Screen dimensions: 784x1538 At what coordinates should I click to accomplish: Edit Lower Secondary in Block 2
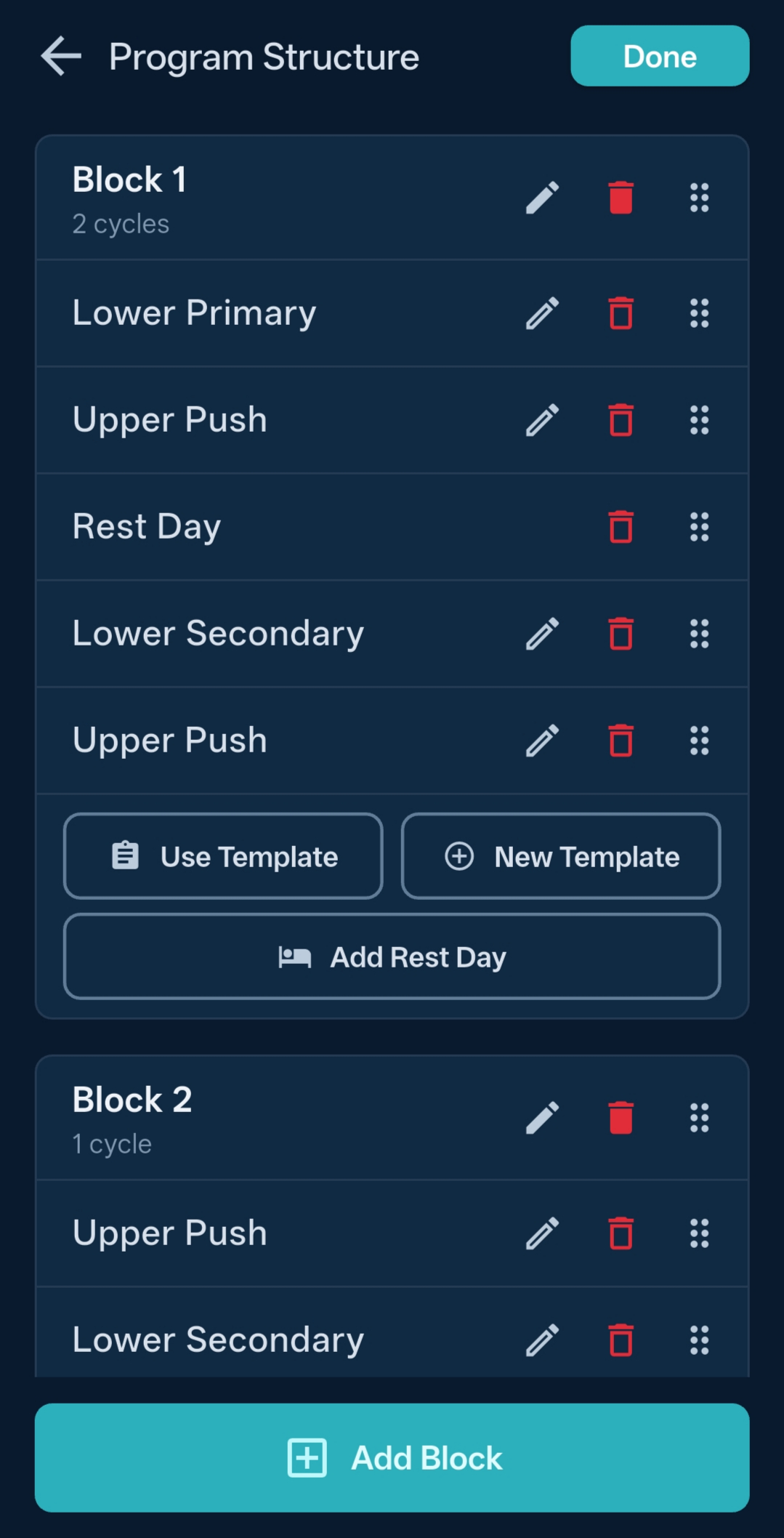tap(542, 1340)
